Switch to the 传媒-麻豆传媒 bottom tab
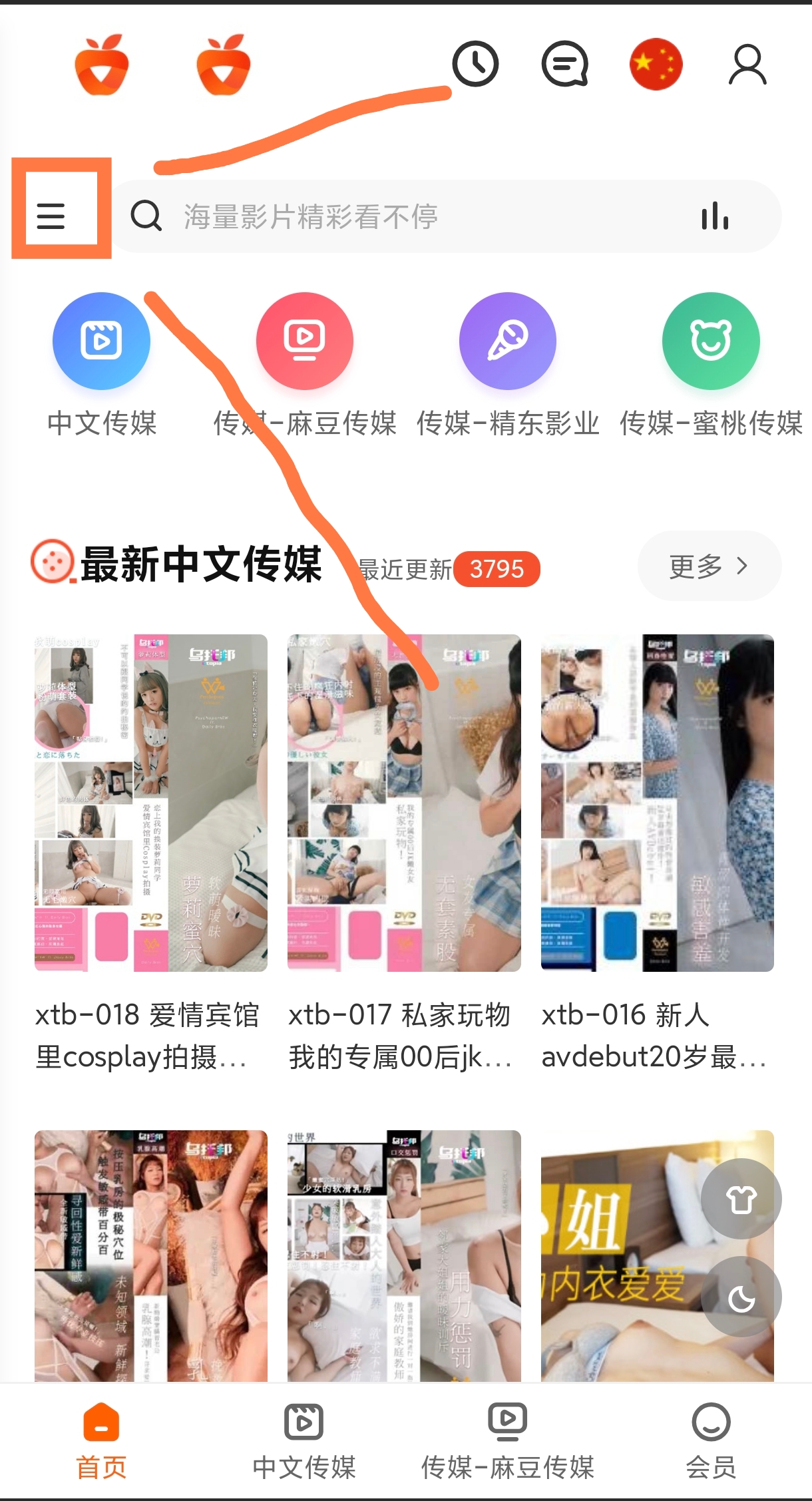 (507, 1440)
